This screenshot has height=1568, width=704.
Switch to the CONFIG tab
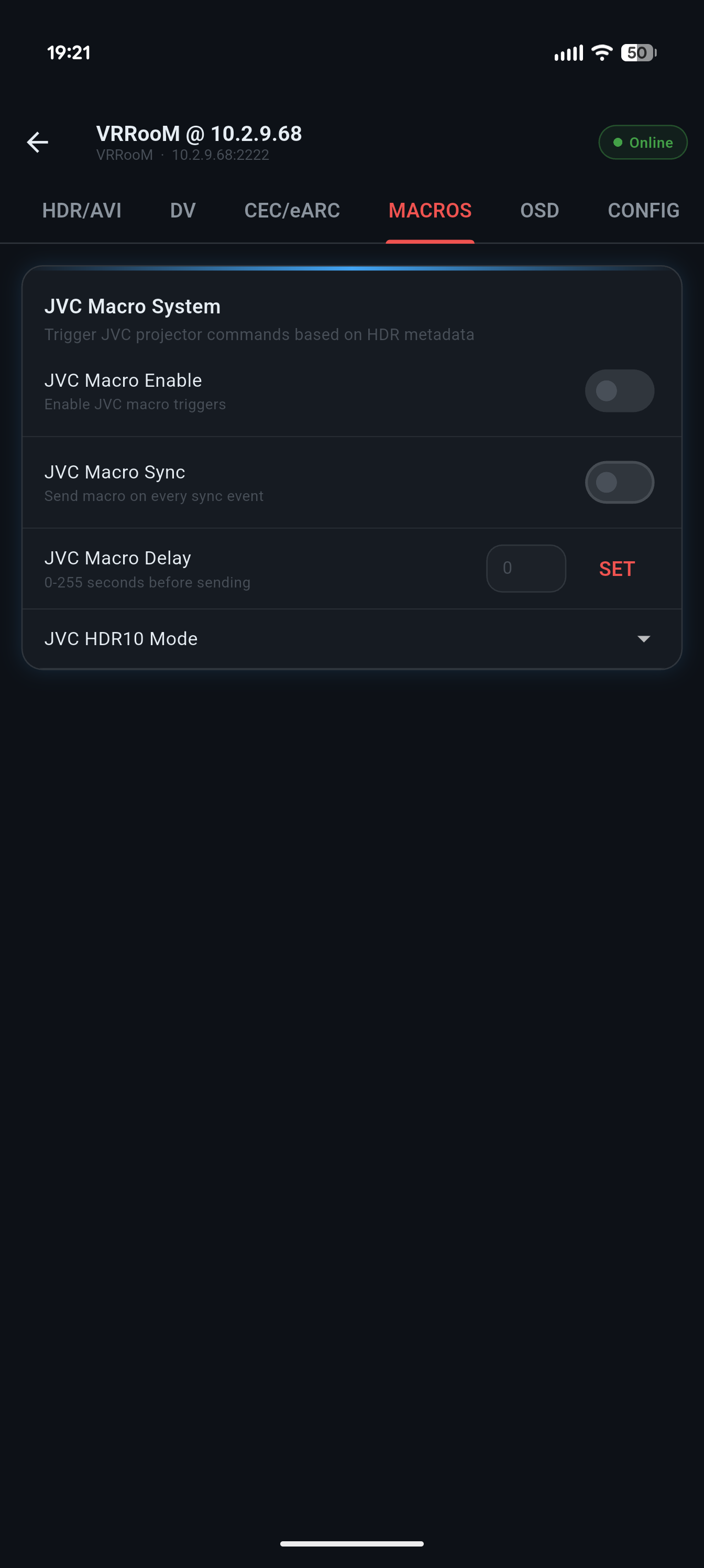[643, 211]
